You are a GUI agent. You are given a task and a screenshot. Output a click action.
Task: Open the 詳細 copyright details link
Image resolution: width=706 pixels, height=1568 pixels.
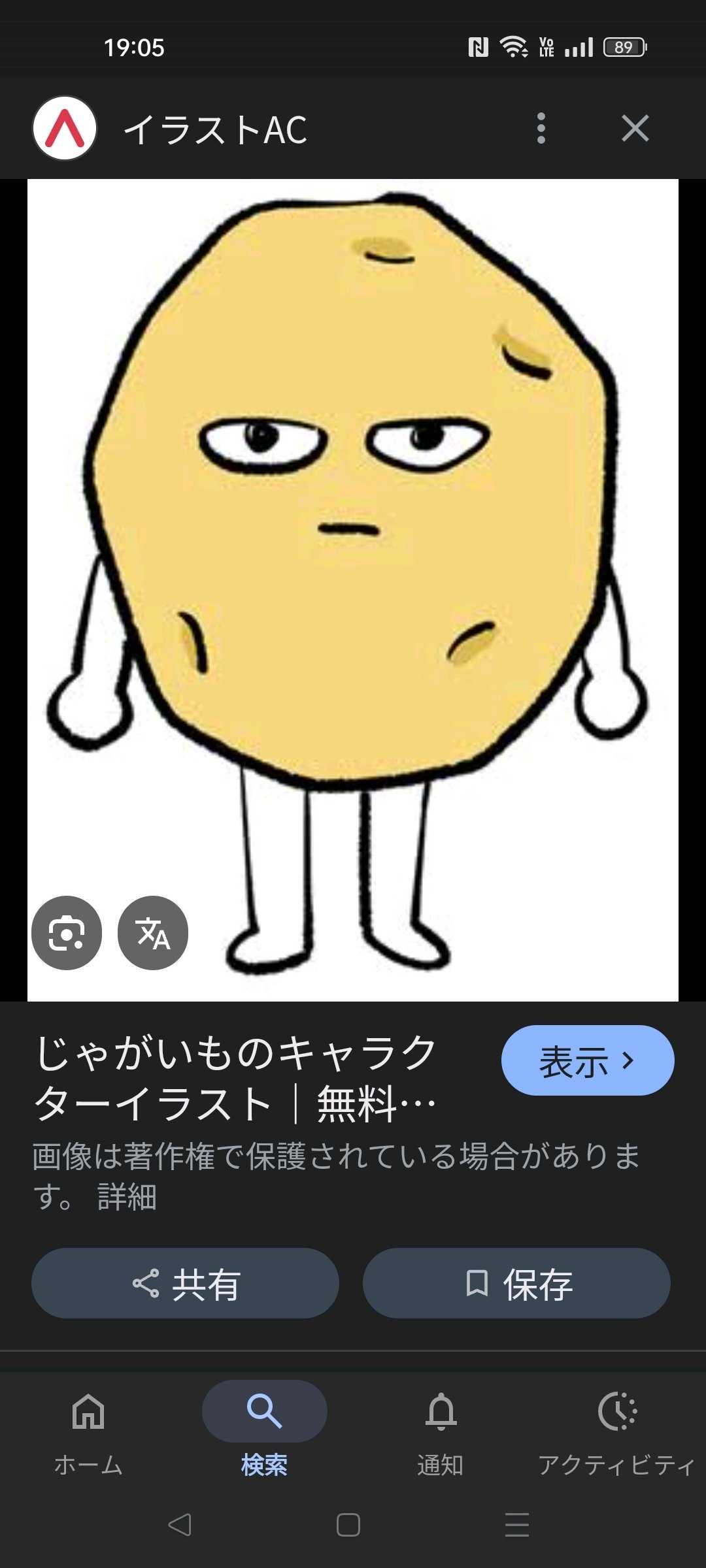[127, 1197]
